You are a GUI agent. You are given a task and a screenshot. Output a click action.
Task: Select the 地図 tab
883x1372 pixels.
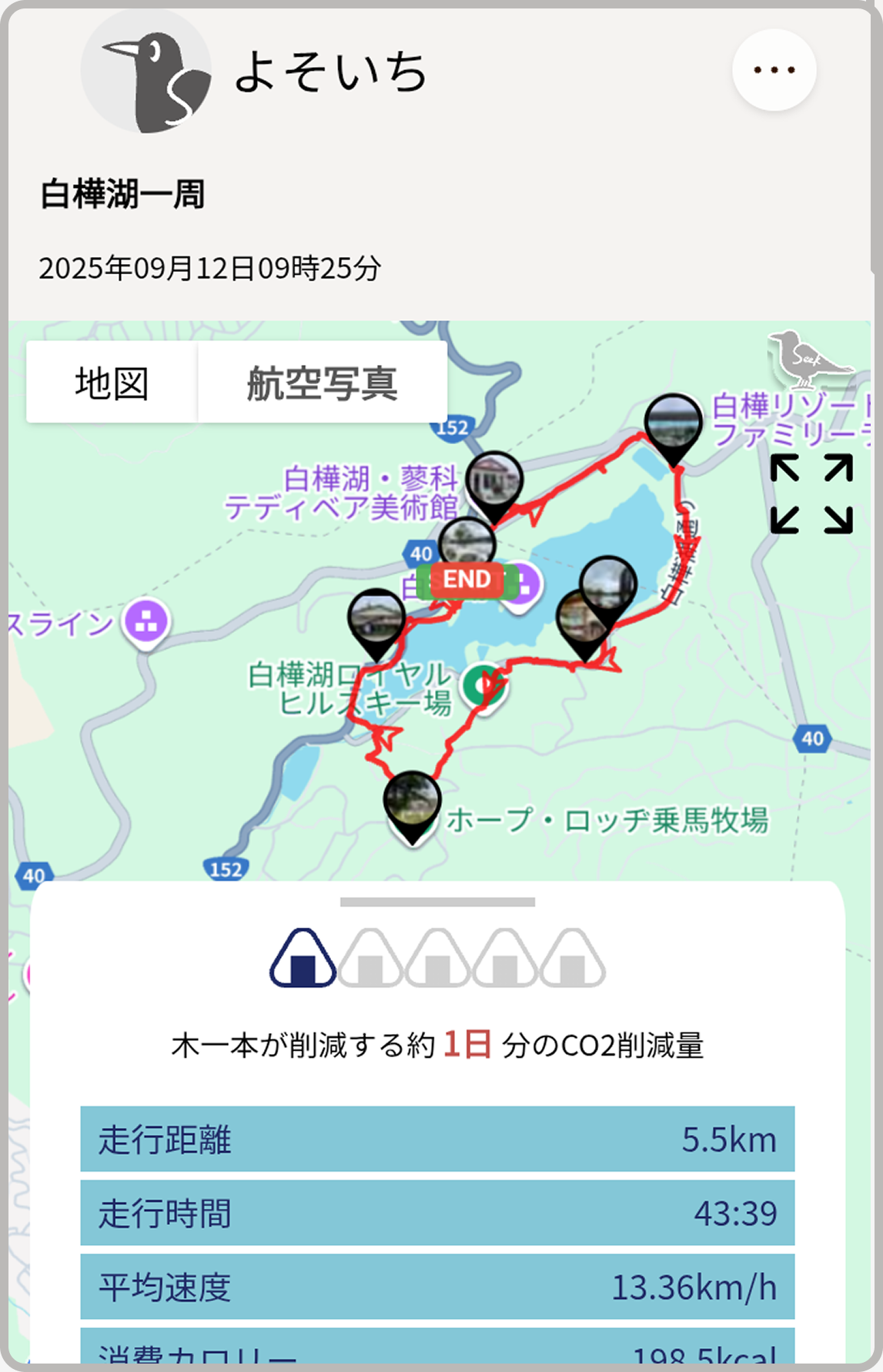pyautogui.click(x=112, y=381)
